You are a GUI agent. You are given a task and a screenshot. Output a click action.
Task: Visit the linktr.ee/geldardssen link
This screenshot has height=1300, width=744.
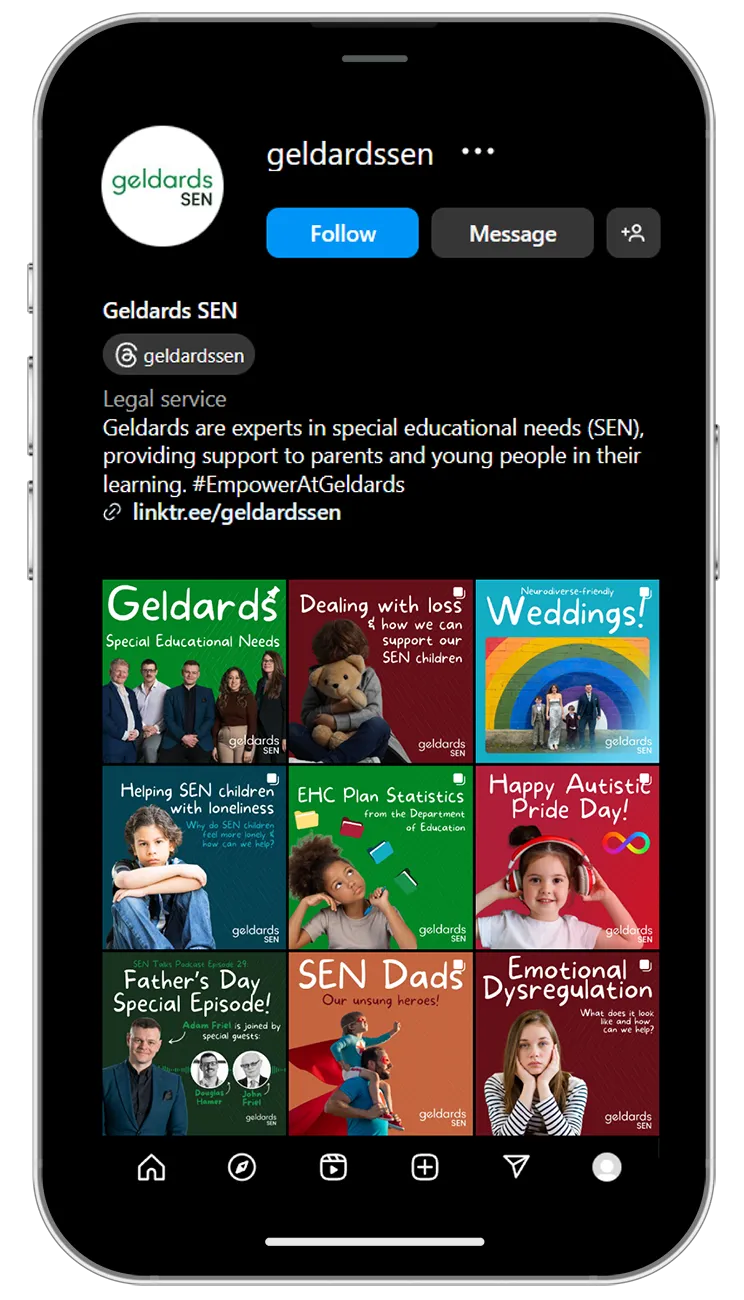pyautogui.click(x=236, y=512)
